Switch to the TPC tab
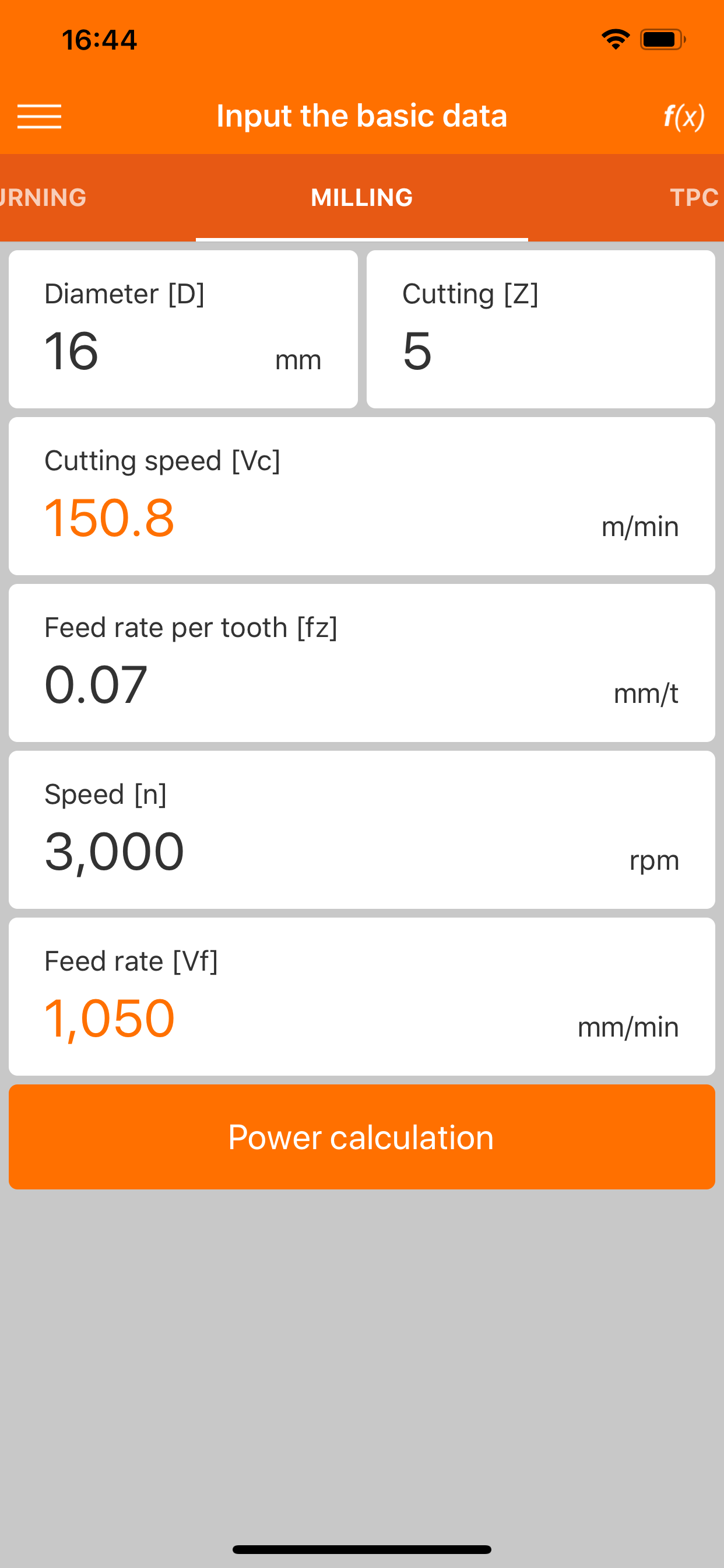Image resolution: width=724 pixels, height=1568 pixels. tap(694, 197)
